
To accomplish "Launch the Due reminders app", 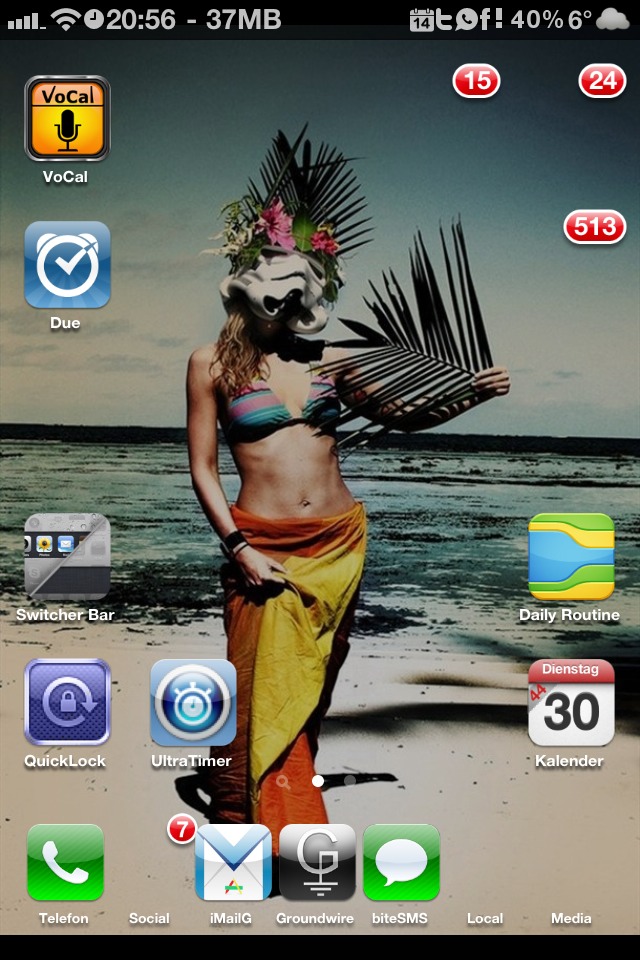I will tap(67, 265).
